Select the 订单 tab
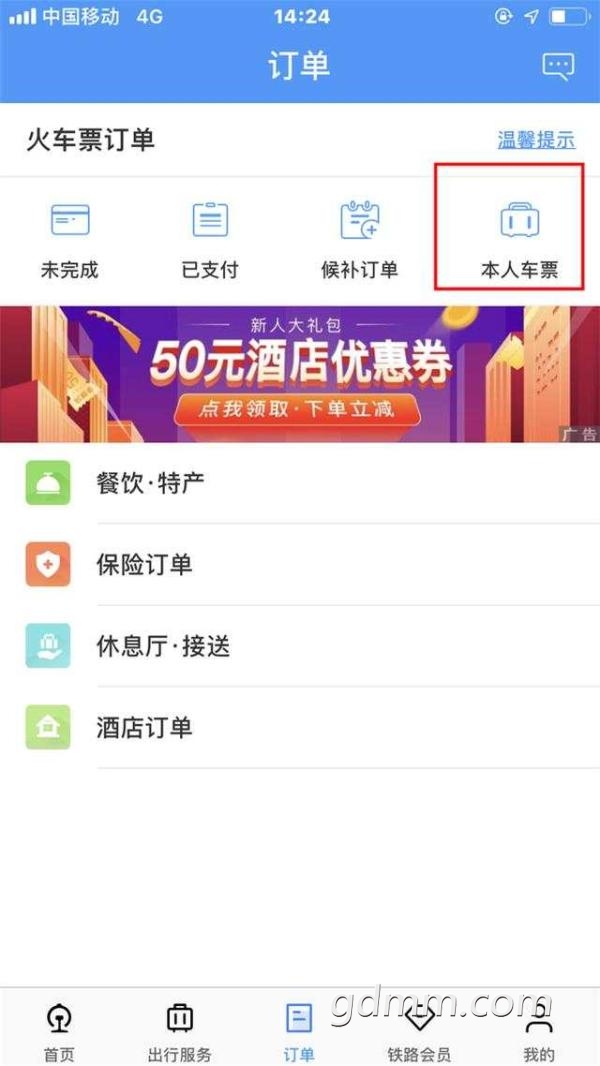Image resolution: width=600 pixels, height=1066 pixels. [x=299, y=1032]
